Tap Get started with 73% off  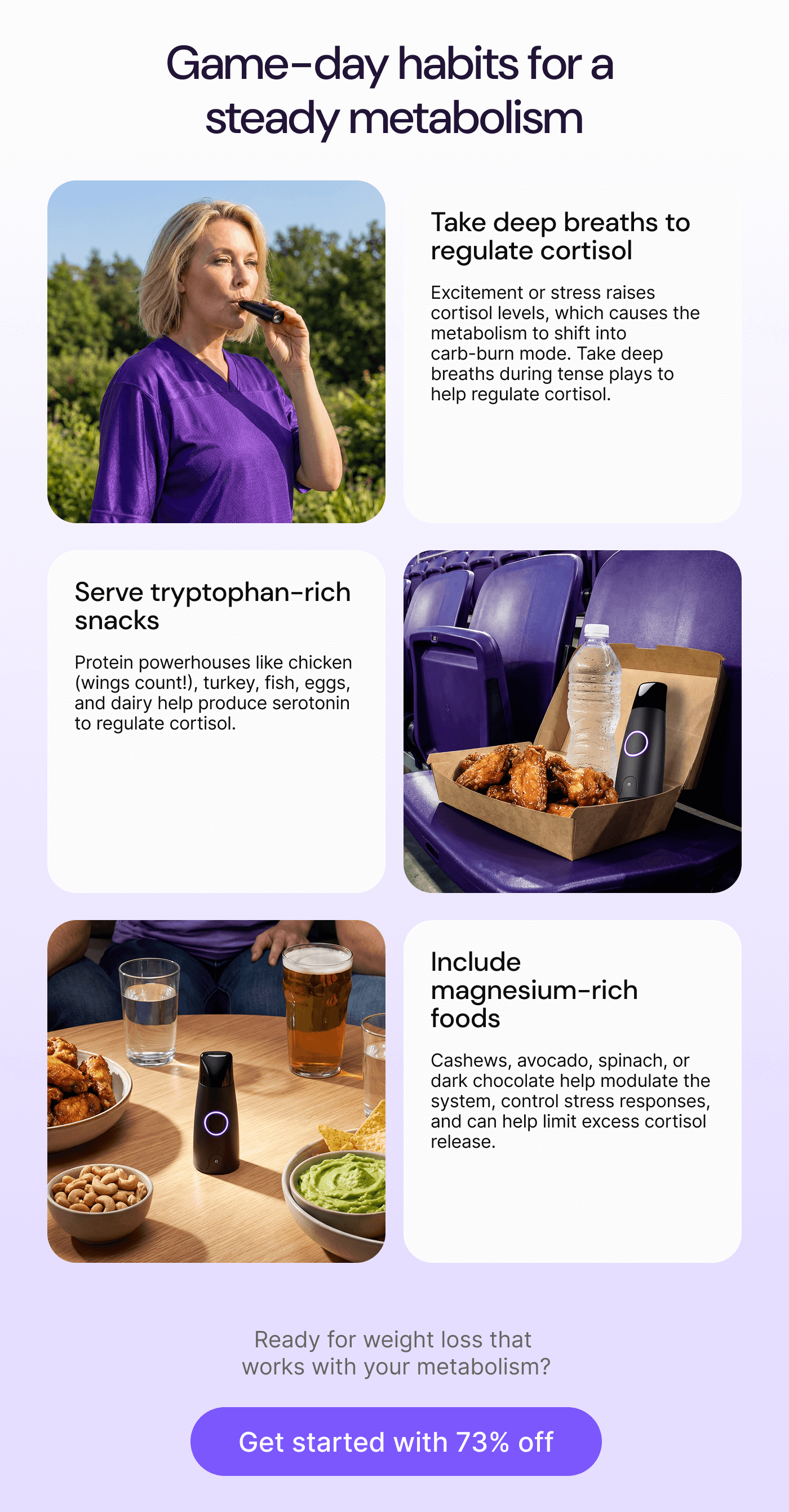tap(396, 1441)
